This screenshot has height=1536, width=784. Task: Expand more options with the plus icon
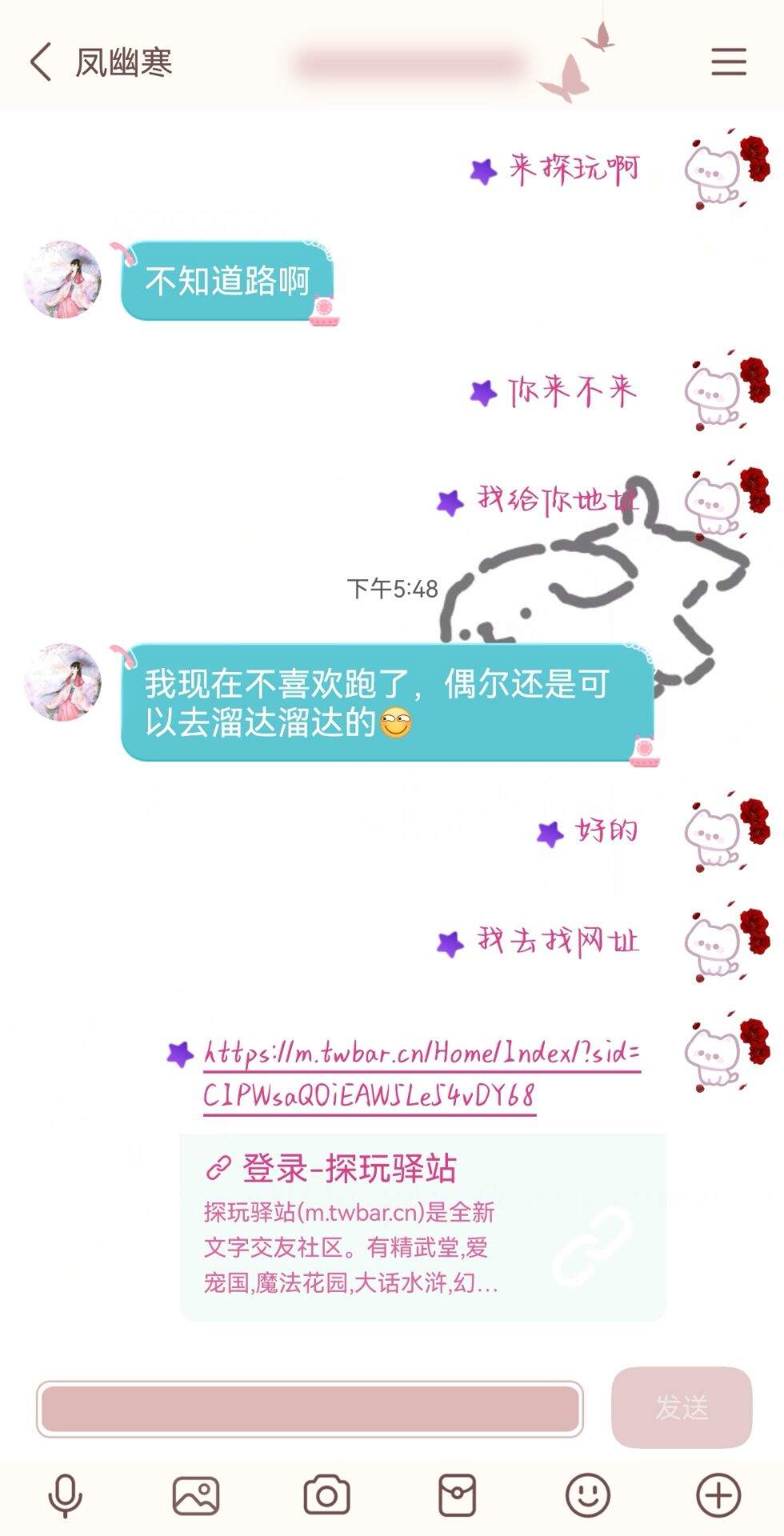point(718,1494)
